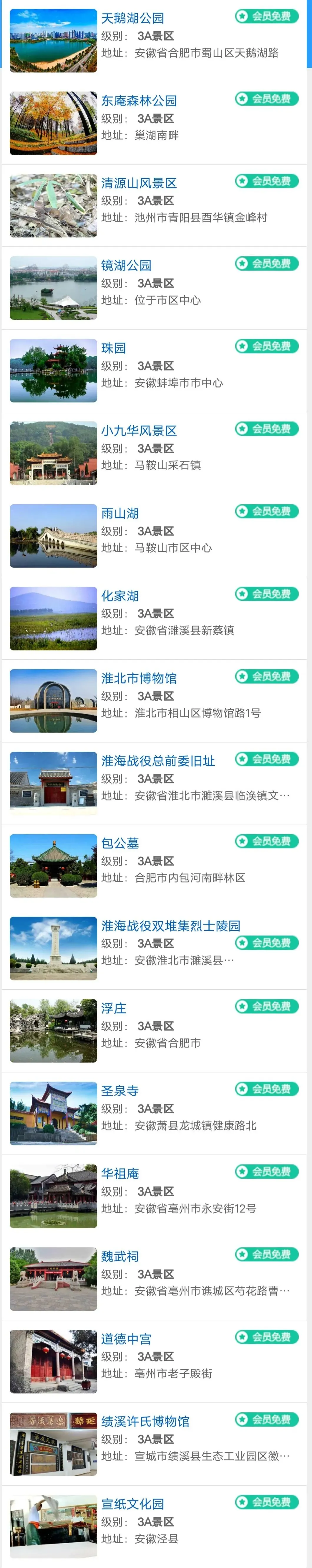Image resolution: width=312 pixels, height=1568 pixels.
Task: Open the 珠园 scenic spot
Action: [x=113, y=348]
